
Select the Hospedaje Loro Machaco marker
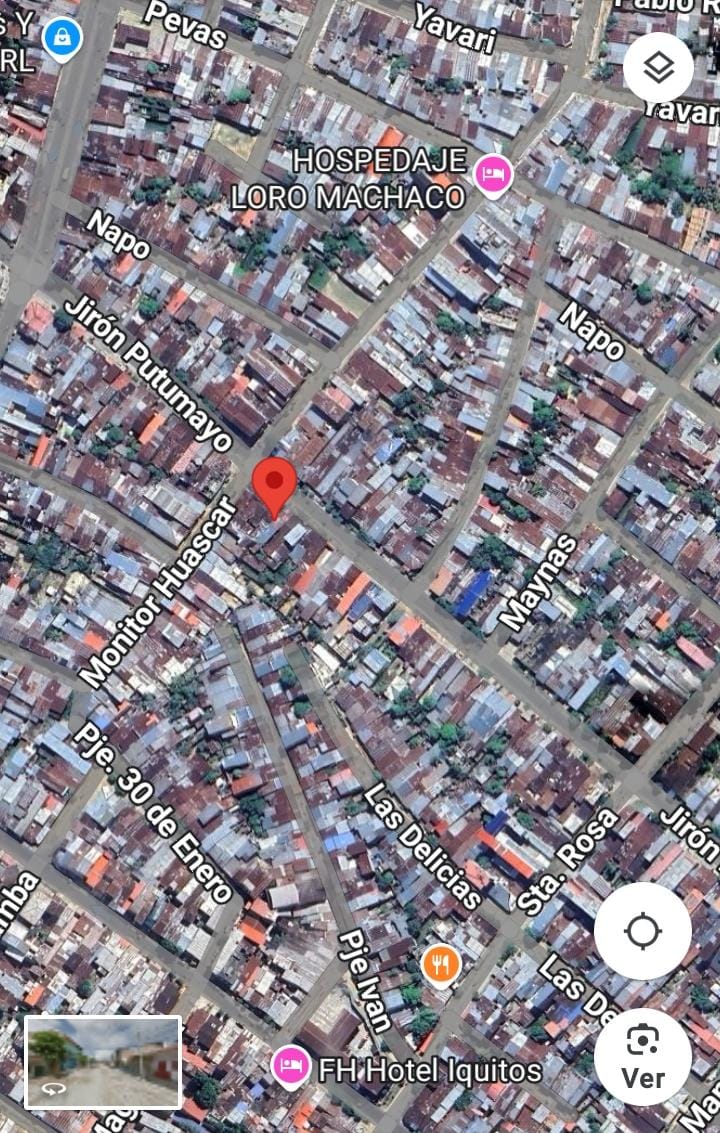(492, 176)
